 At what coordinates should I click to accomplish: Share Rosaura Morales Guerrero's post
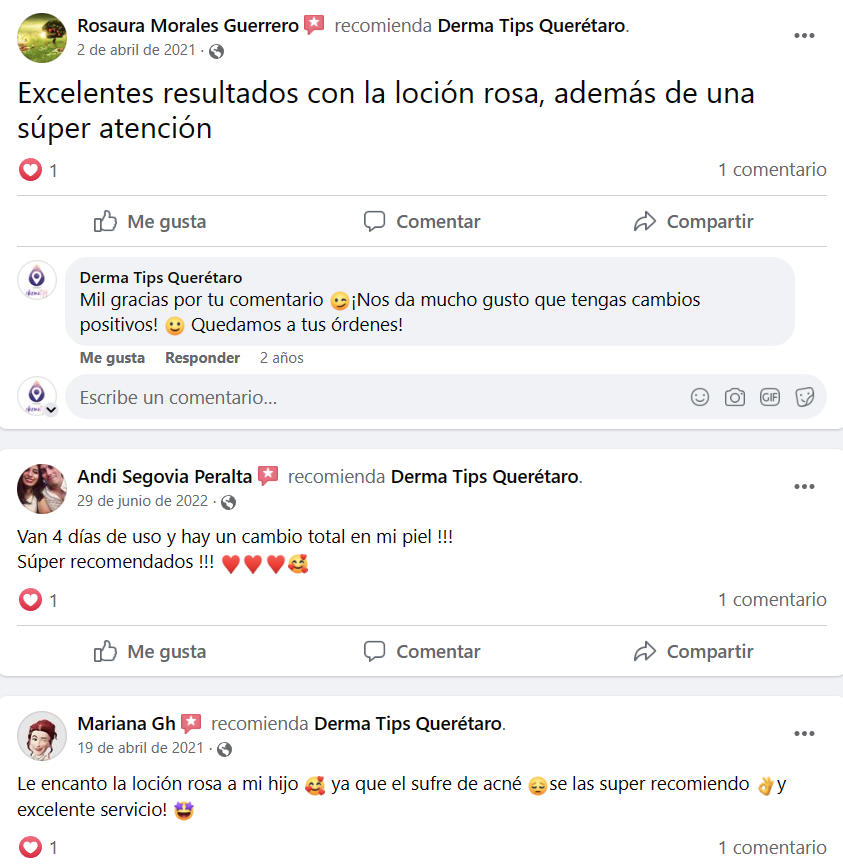[x=694, y=222]
